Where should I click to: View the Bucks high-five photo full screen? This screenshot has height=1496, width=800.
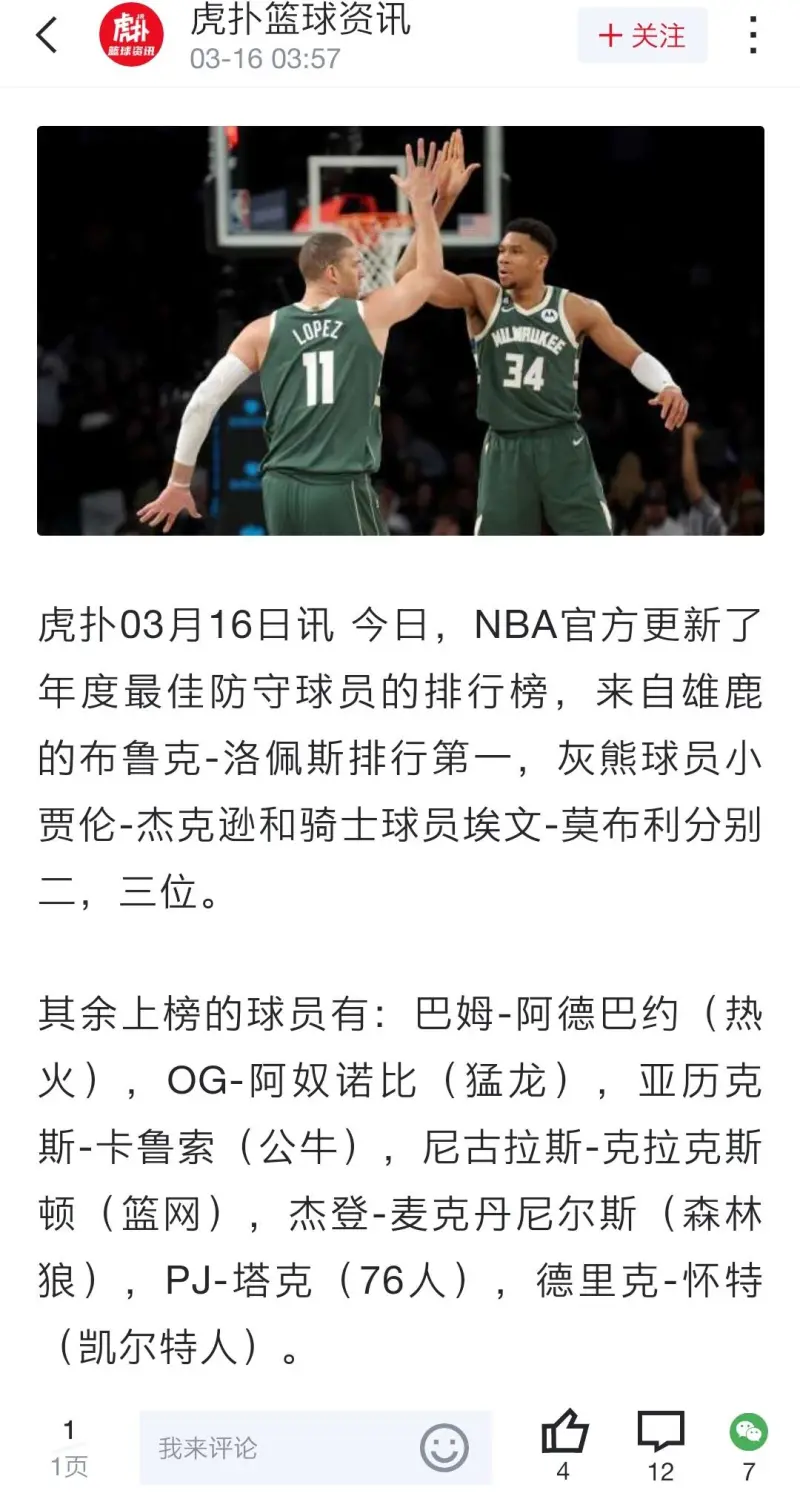click(400, 330)
